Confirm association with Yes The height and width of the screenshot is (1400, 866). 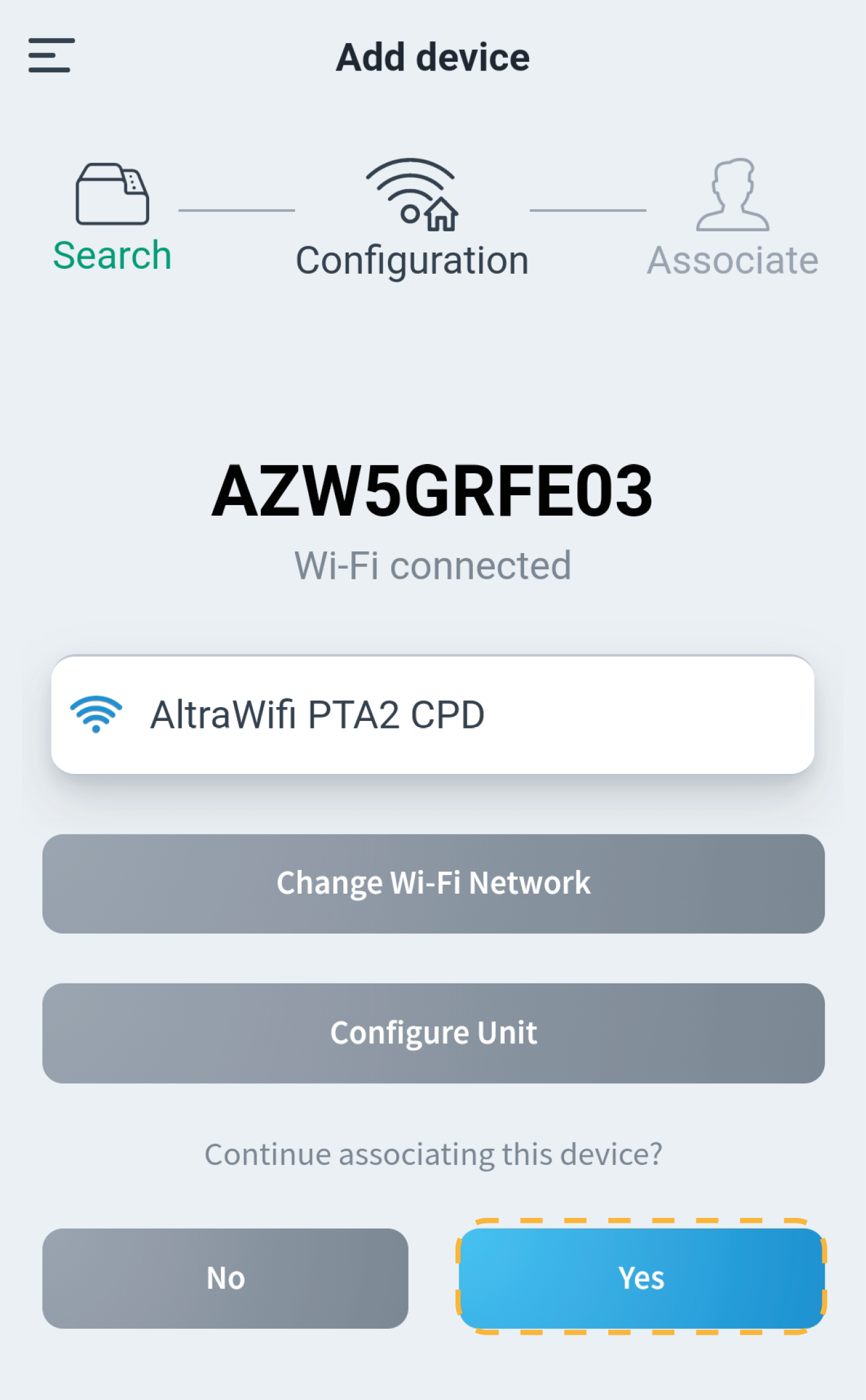tap(641, 1278)
